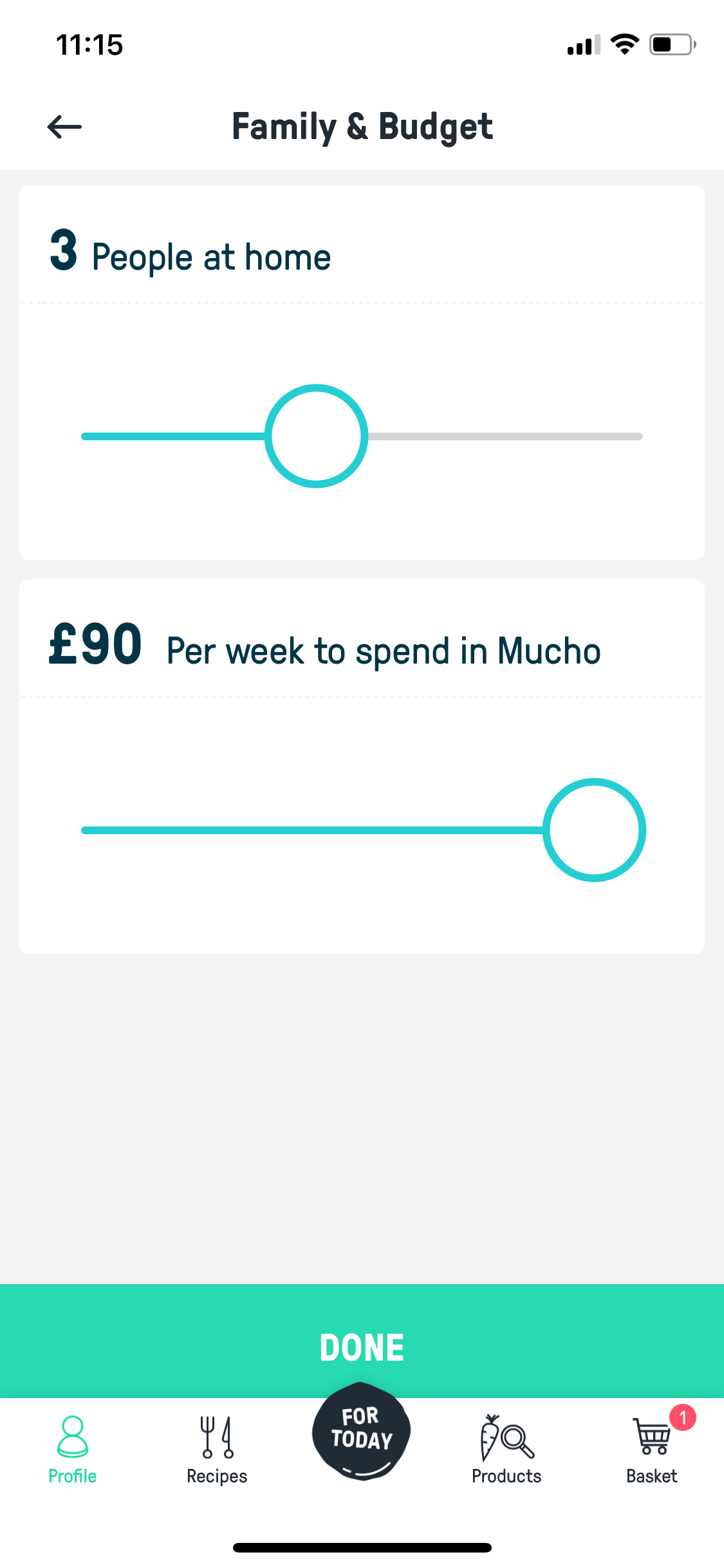The image size is (724, 1568).
Task: Tap the People at home slider handle
Action: [x=316, y=436]
